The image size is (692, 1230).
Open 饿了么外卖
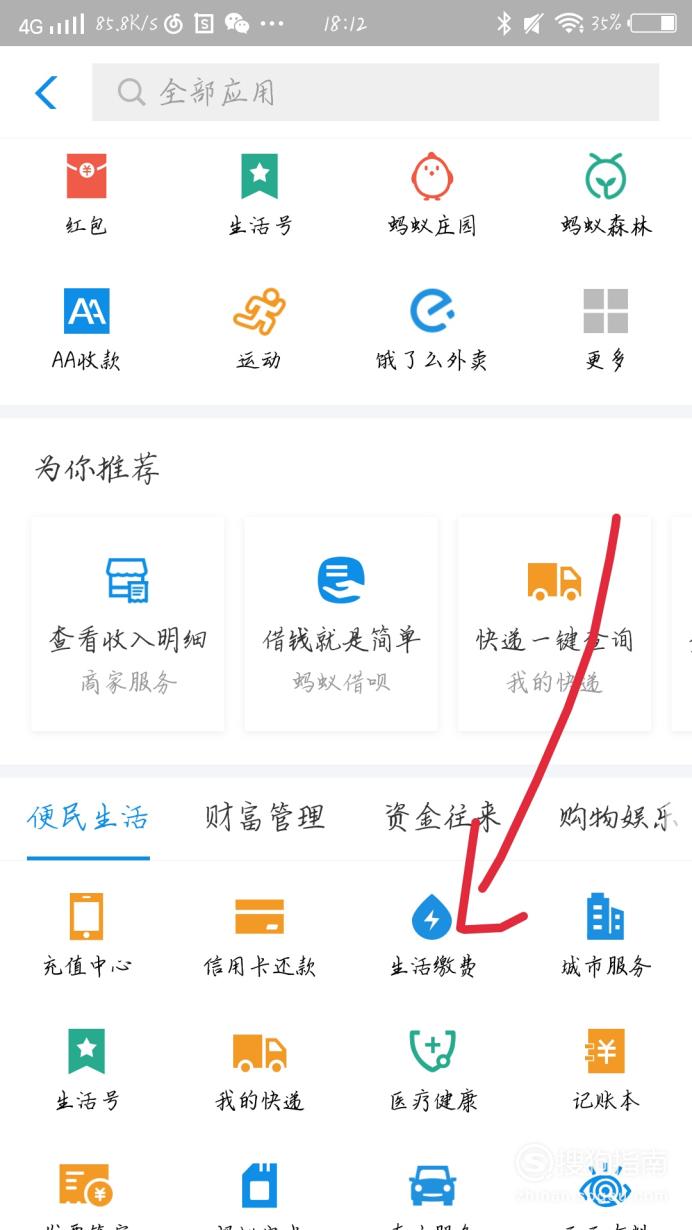(432, 330)
